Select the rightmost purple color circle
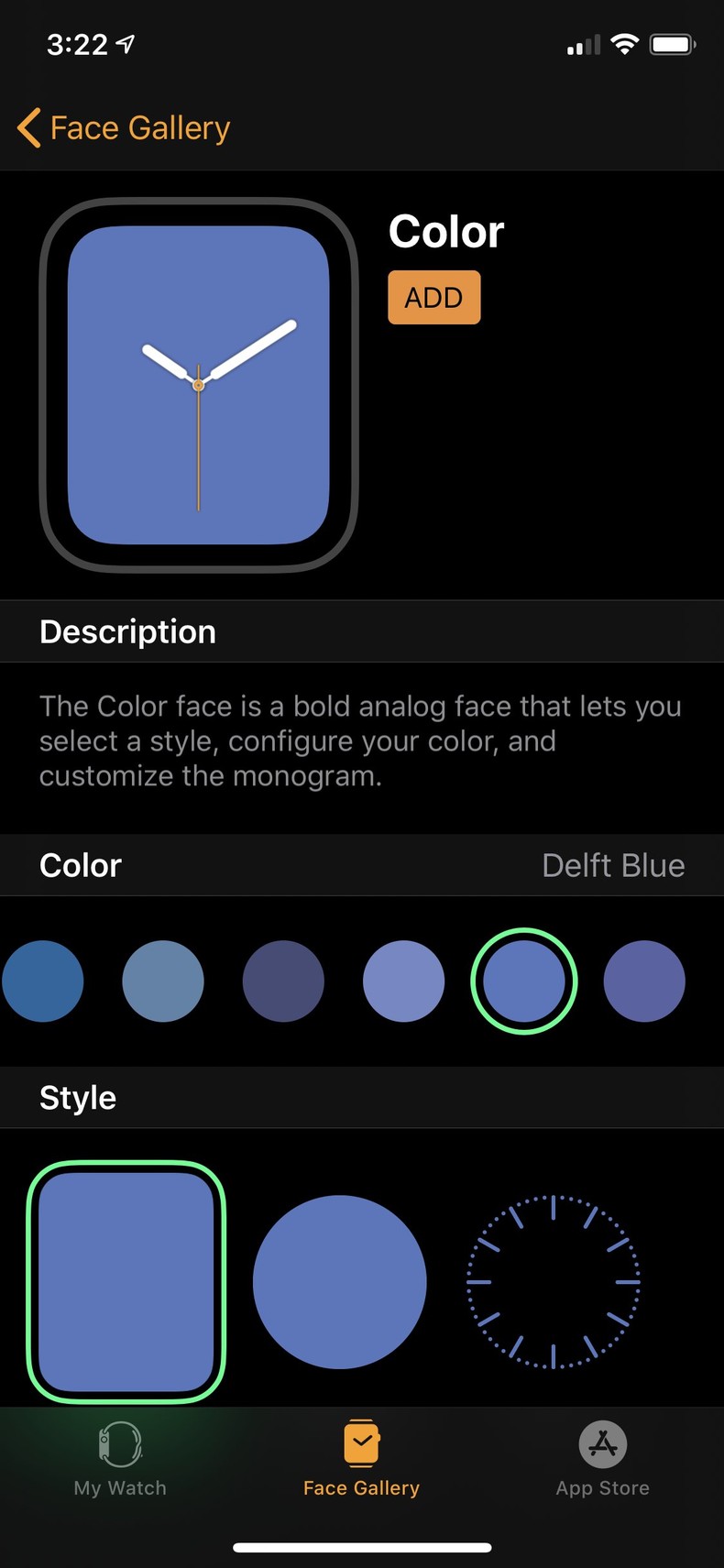The image size is (724, 1568). pyautogui.click(x=644, y=981)
